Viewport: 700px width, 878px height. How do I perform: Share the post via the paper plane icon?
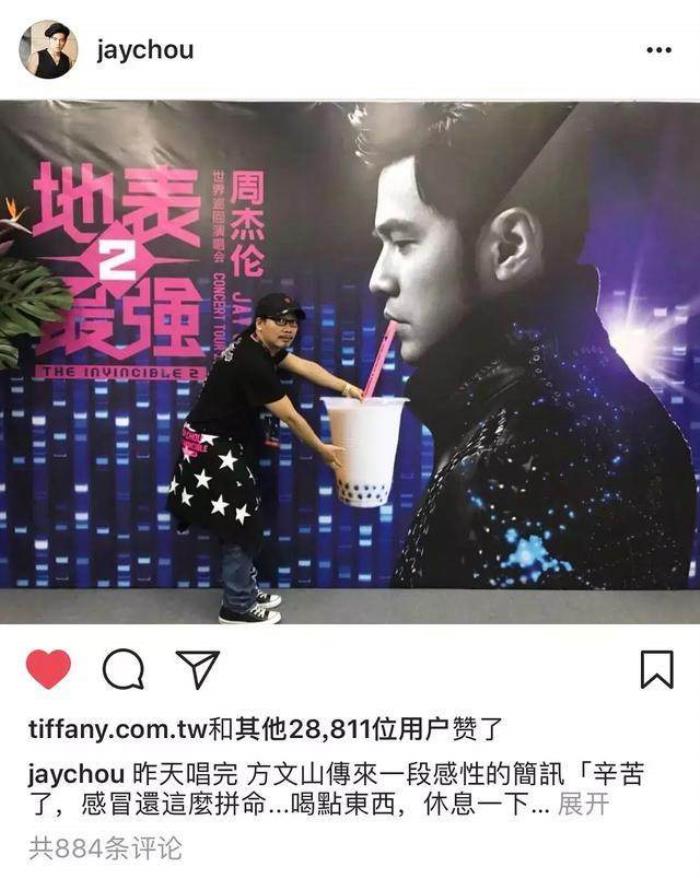[197, 669]
